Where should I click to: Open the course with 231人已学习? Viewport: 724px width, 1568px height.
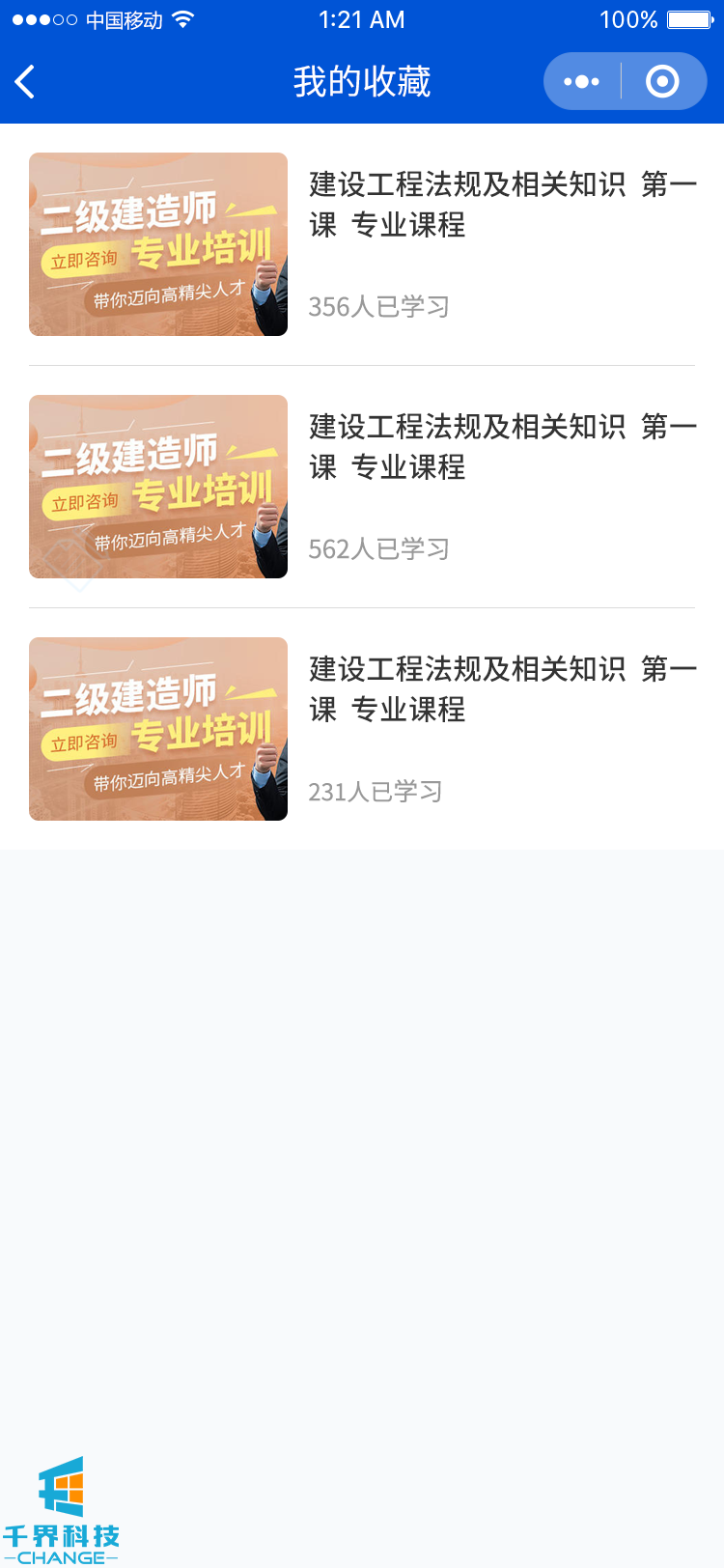click(x=362, y=729)
